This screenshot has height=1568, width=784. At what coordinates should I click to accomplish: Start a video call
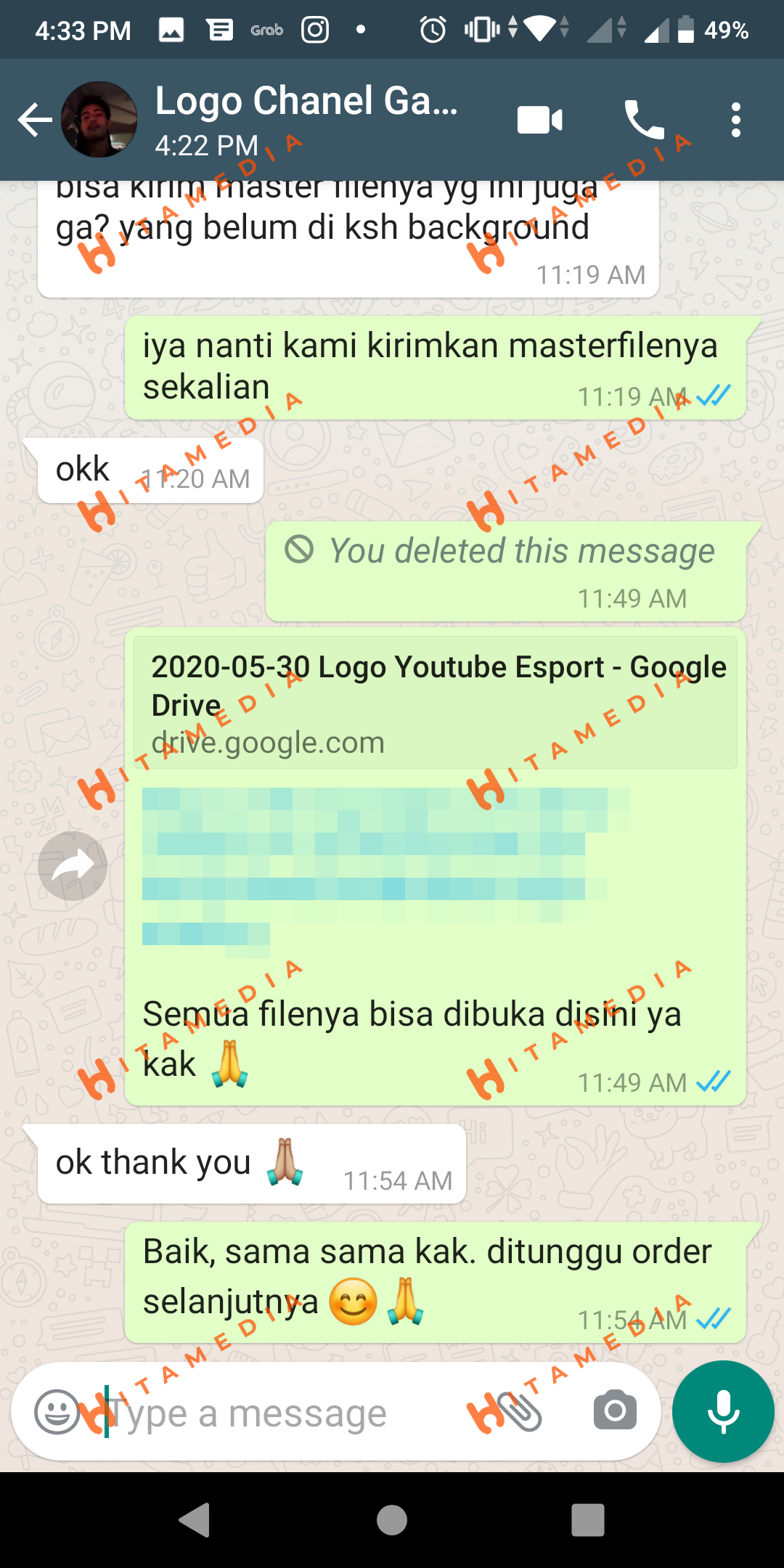[x=539, y=120]
